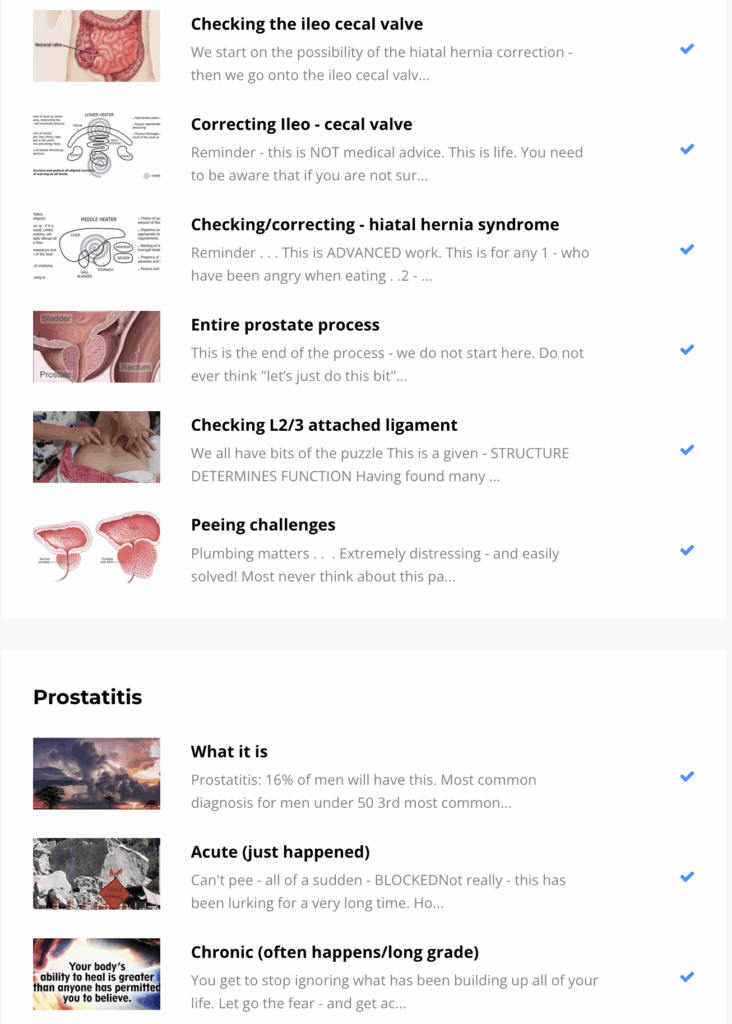Open Checking/correcting hiatal hernia syndrome lesson

pos(374,224)
